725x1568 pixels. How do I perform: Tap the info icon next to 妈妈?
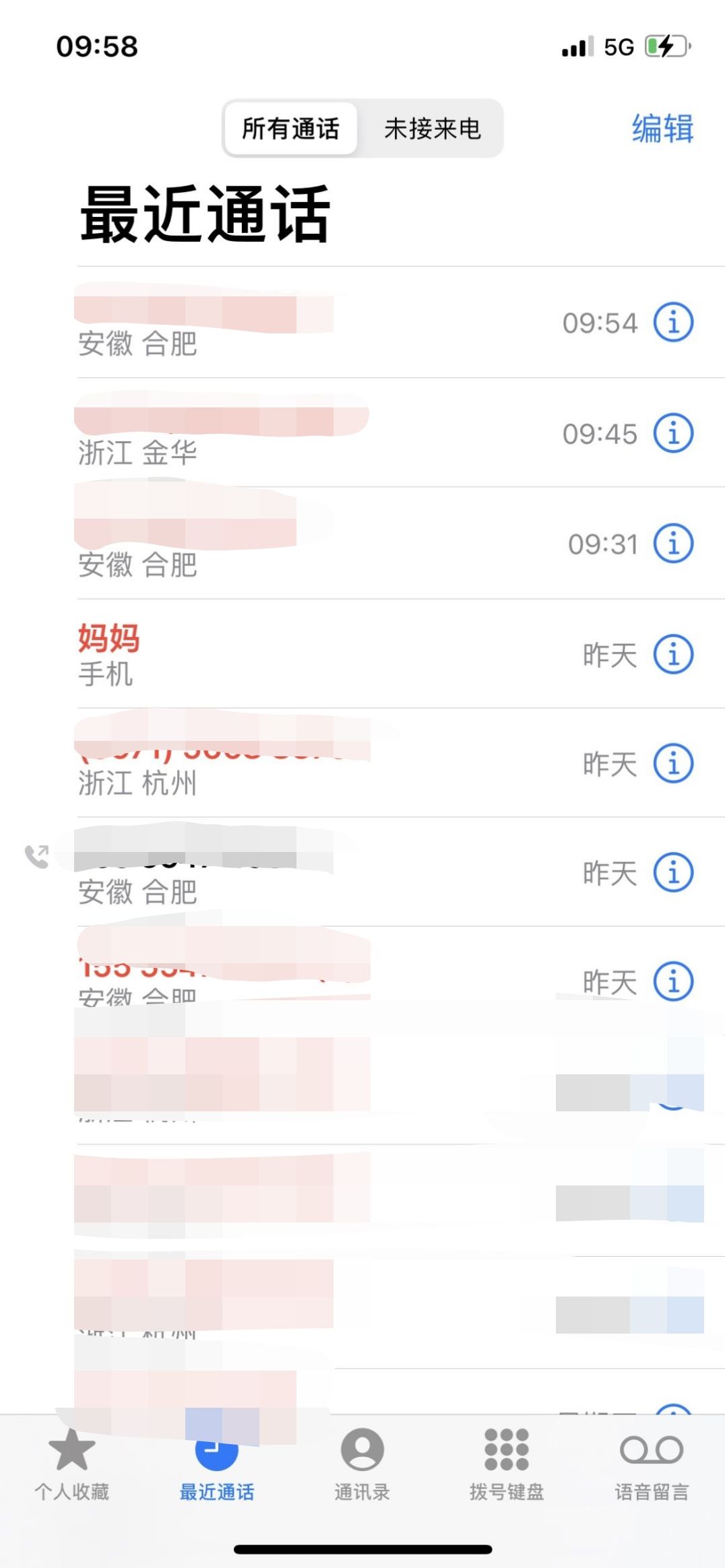click(x=673, y=655)
